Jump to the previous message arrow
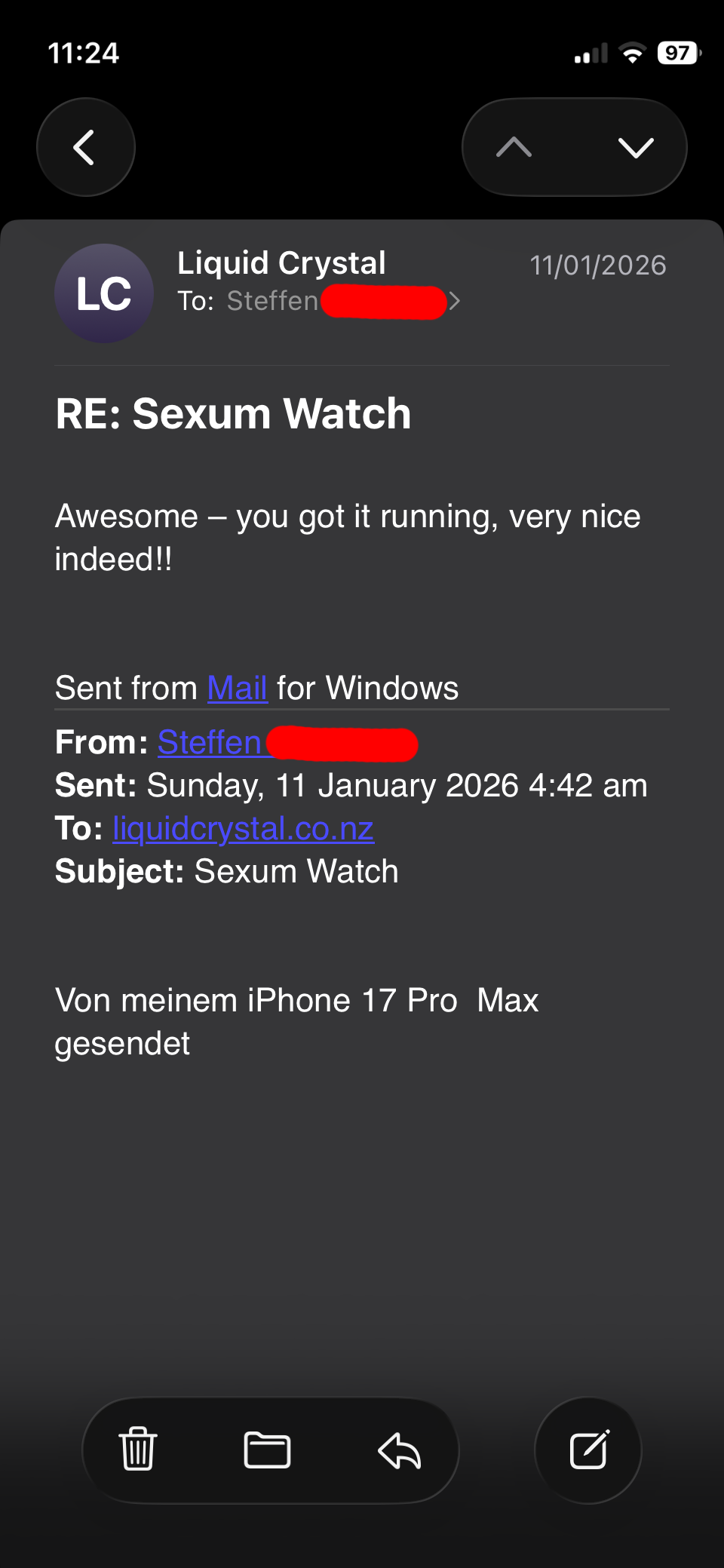The height and width of the screenshot is (1568, 724). click(514, 147)
